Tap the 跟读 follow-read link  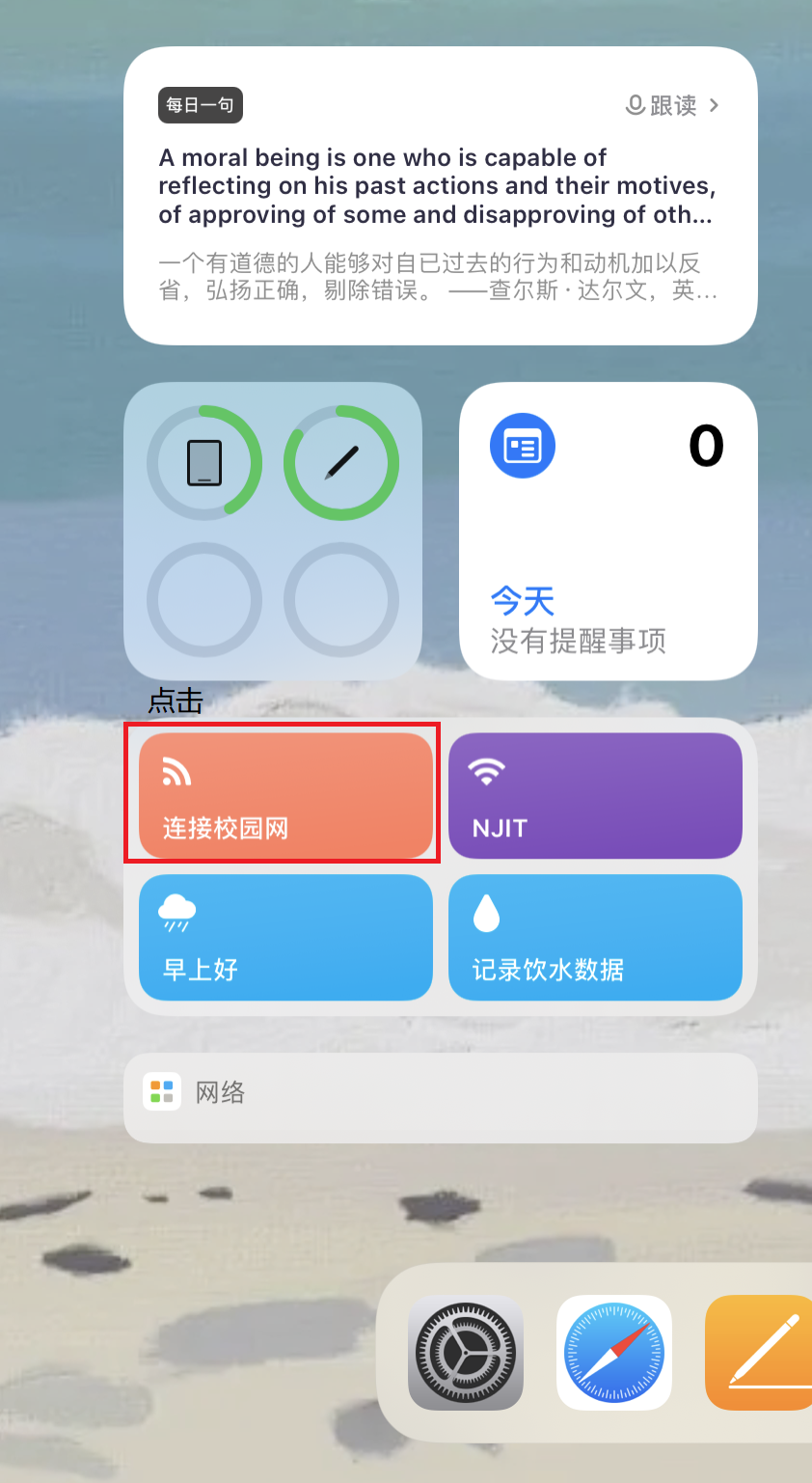[672, 105]
